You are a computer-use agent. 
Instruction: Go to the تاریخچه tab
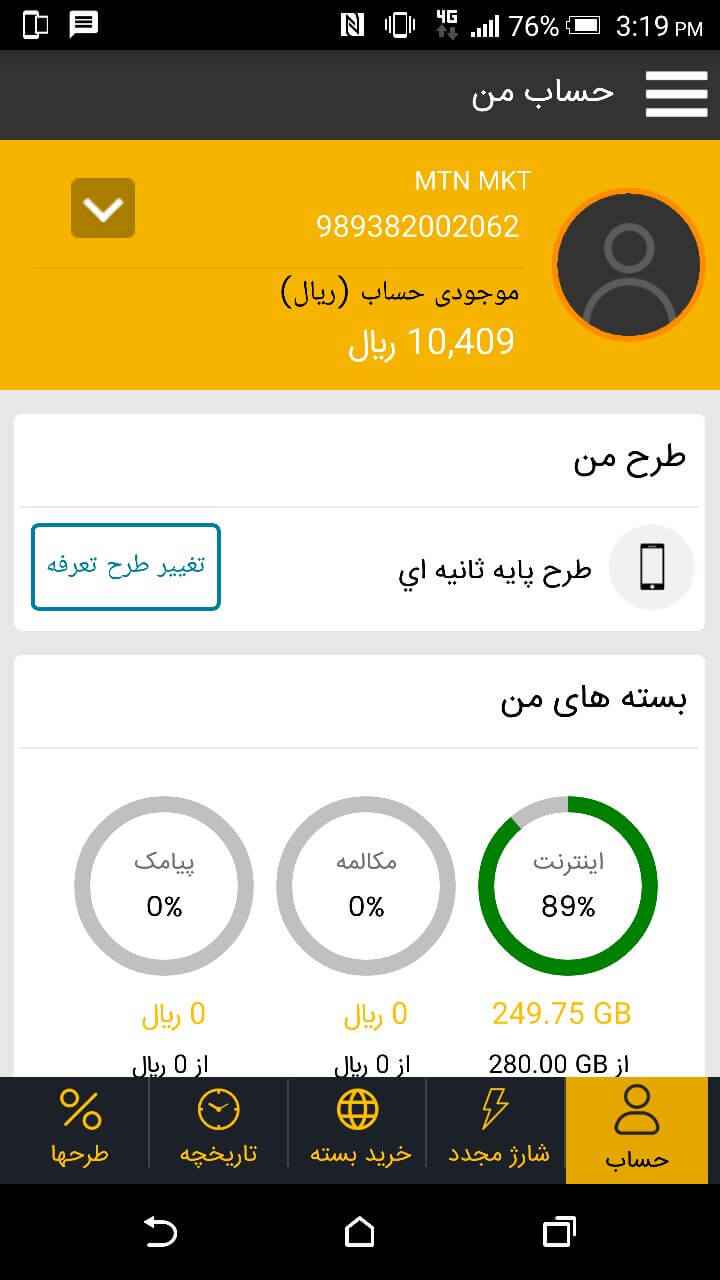click(x=218, y=1131)
